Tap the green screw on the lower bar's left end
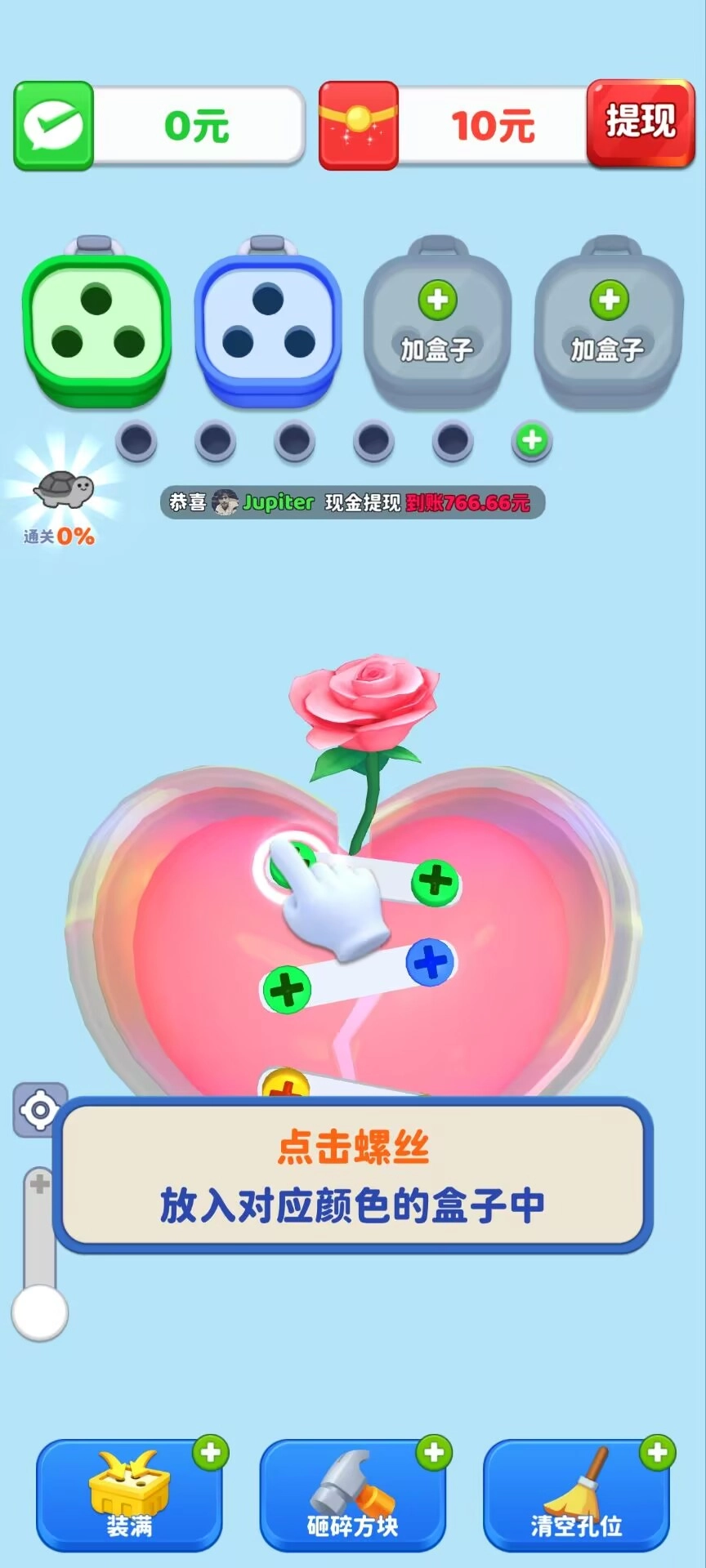This screenshot has height=1568, width=706. (286, 990)
